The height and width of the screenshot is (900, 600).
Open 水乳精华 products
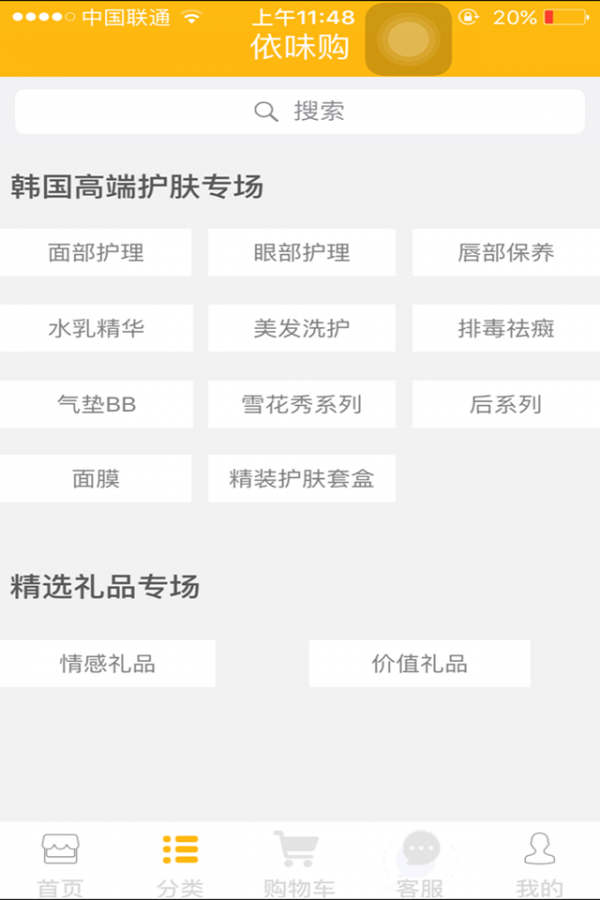(x=96, y=328)
